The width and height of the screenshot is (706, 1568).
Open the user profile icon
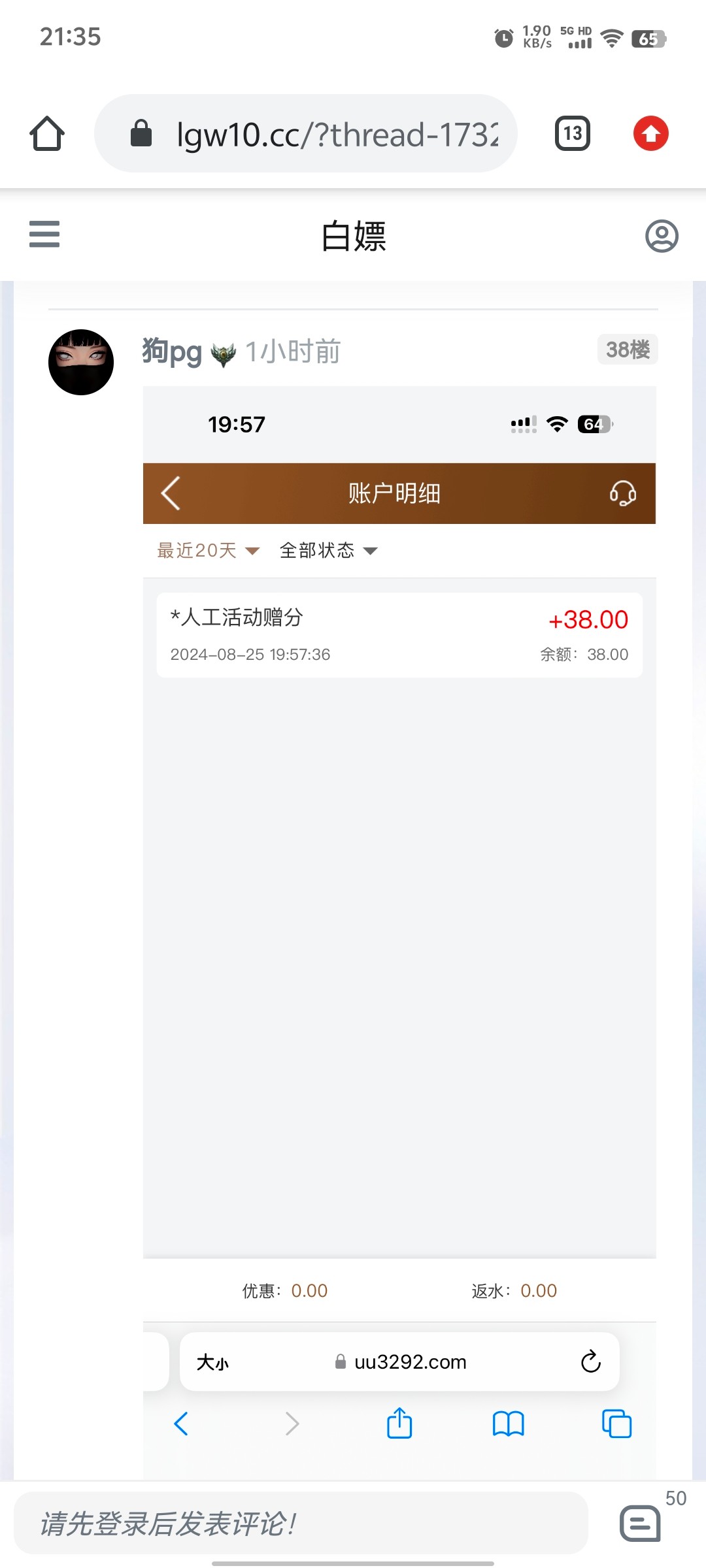click(x=662, y=236)
